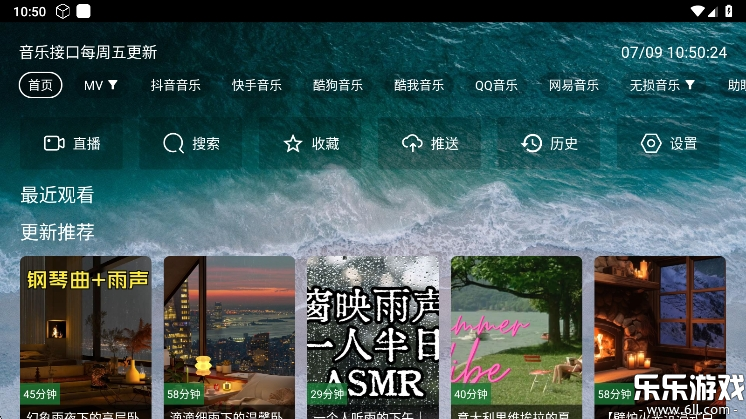The height and width of the screenshot is (419, 746).
Task: Open the city night bedroom 58分钟 video
Action: (229, 335)
